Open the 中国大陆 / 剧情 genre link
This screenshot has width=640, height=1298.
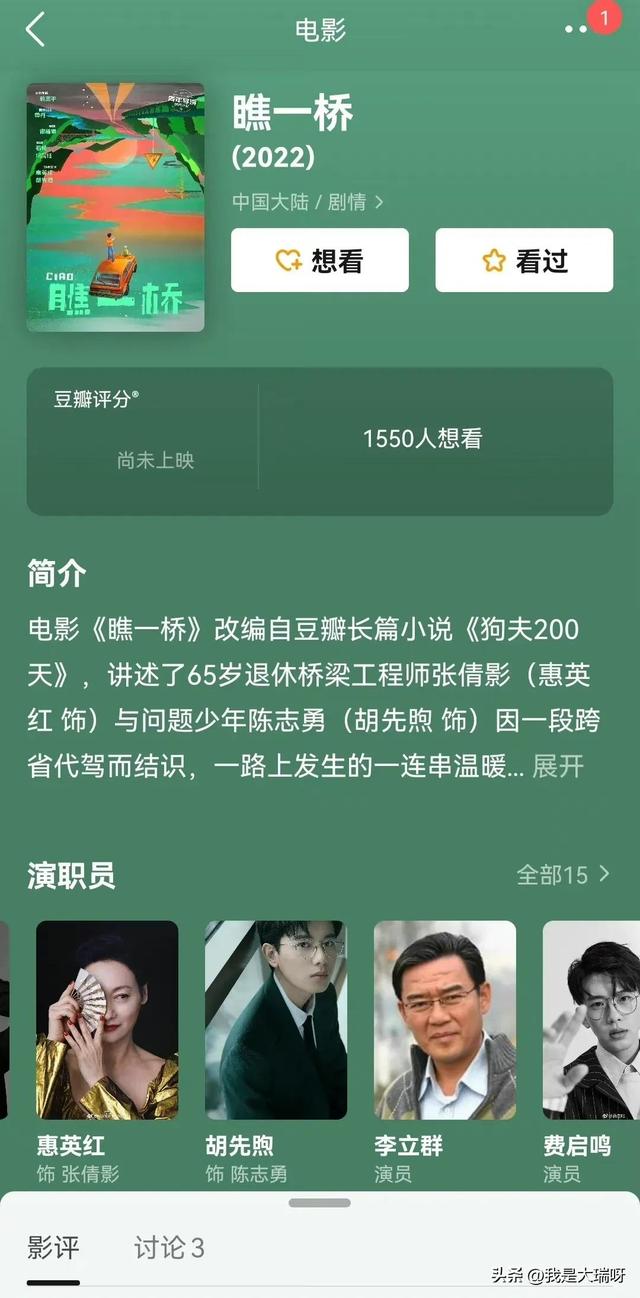308,201
